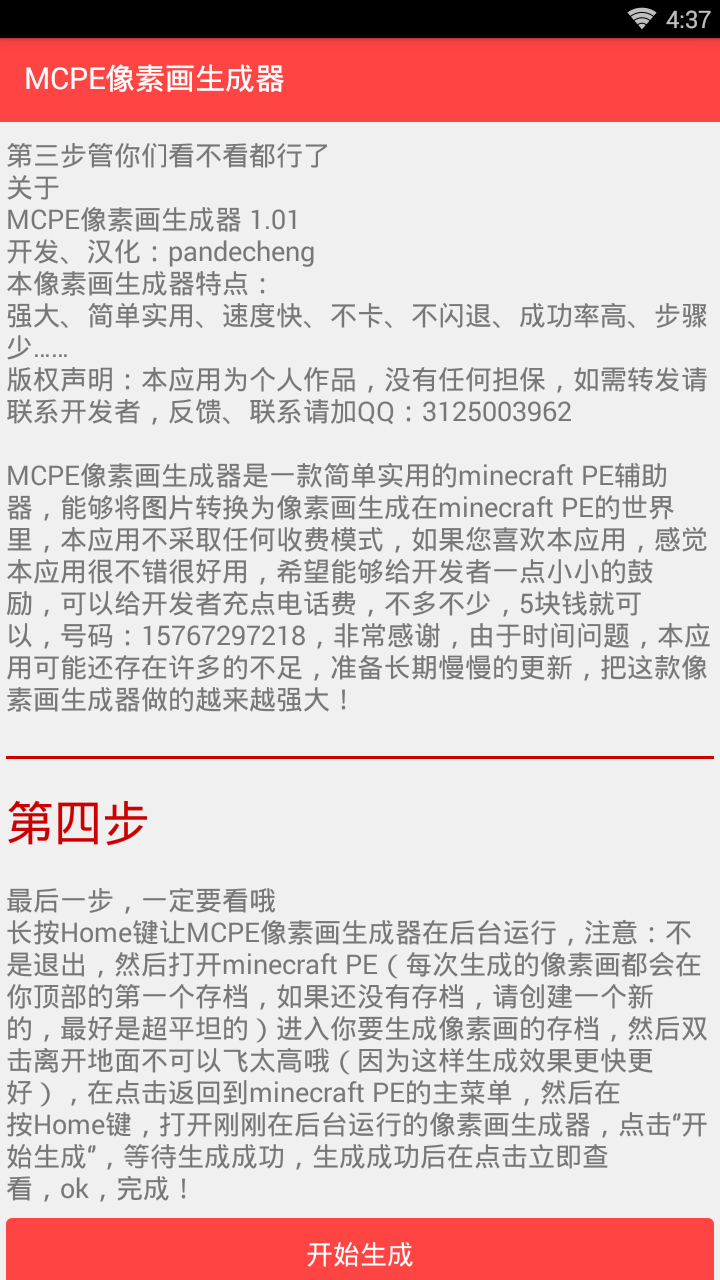The width and height of the screenshot is (720, 1280).
Task: Tap the version text MCPE像素画生成器 1.01
Action: [x=151, y=220]
